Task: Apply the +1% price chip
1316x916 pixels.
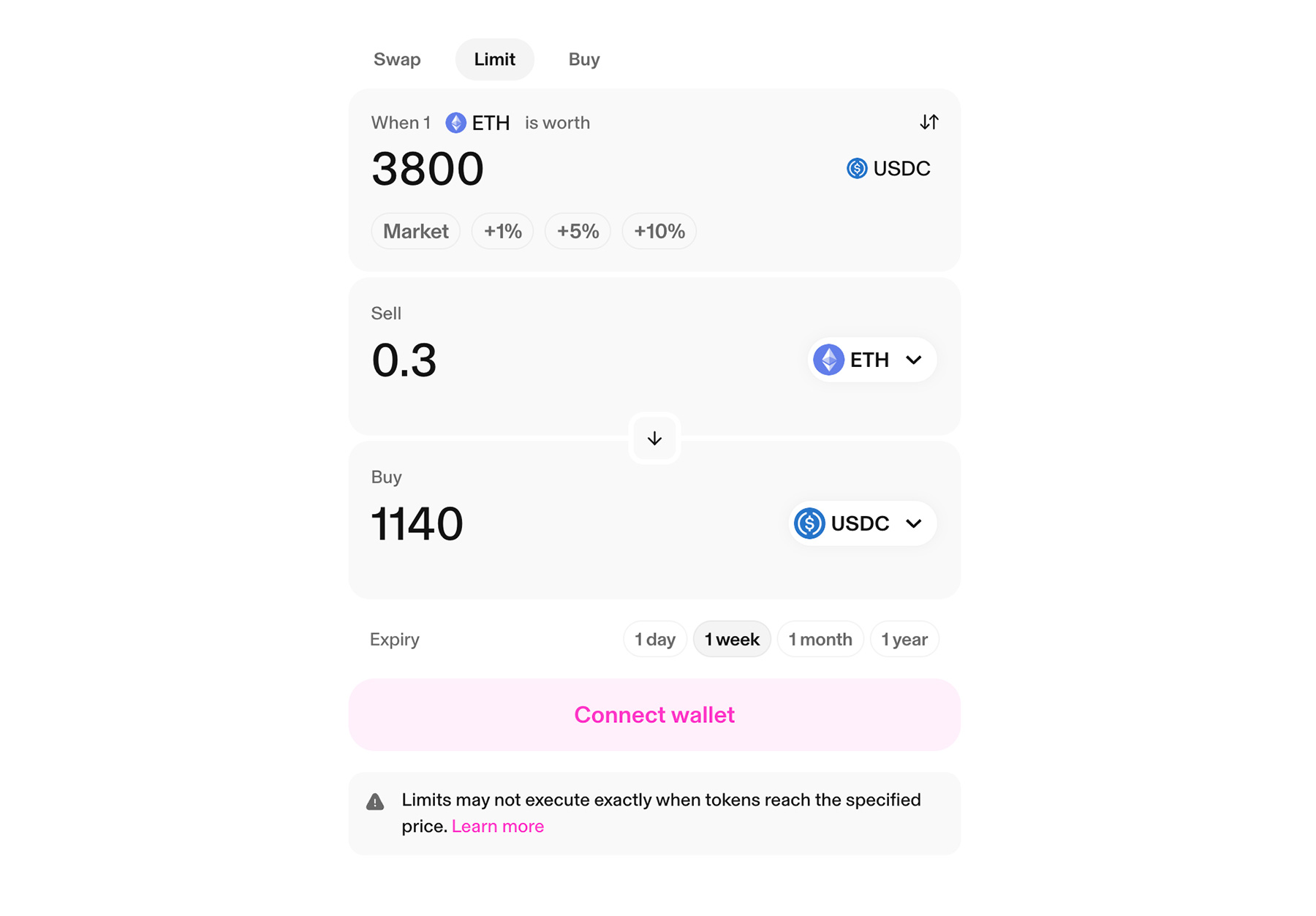Action: coord(502,231)
